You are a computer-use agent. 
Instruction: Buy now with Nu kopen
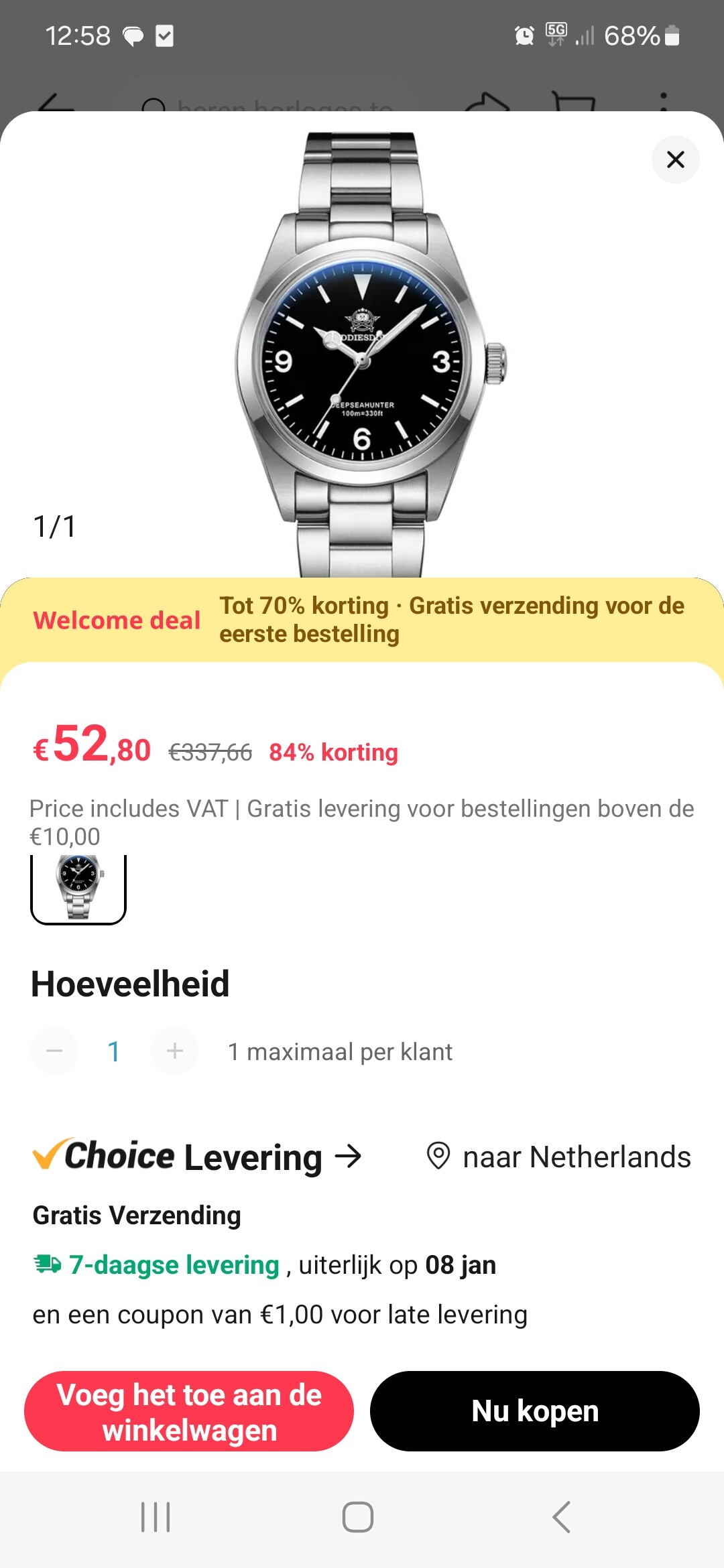click(x=534, y=1411)
